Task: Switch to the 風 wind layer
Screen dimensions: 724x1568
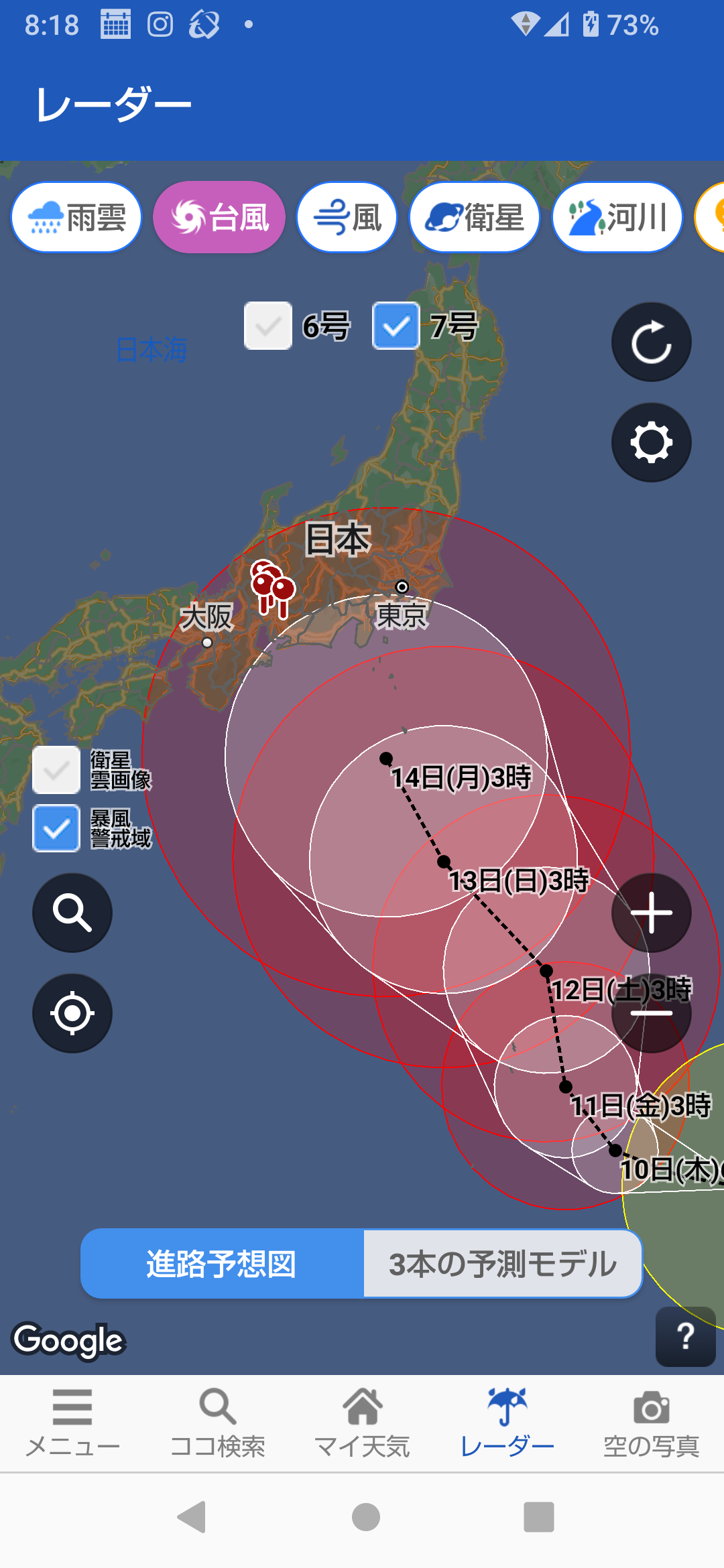Action: click(347, 217)
